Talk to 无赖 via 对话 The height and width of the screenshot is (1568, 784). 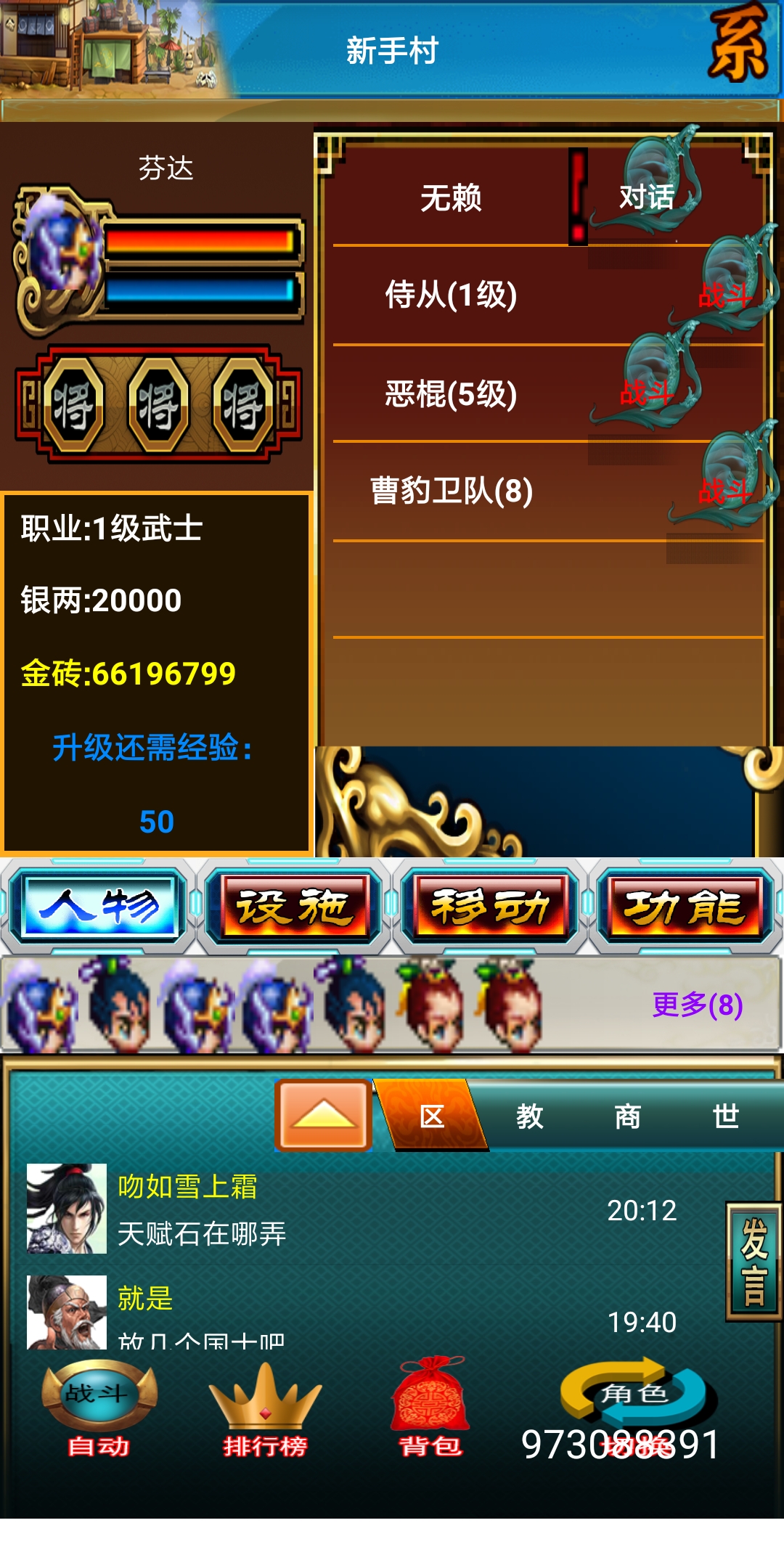click(646, 197)
